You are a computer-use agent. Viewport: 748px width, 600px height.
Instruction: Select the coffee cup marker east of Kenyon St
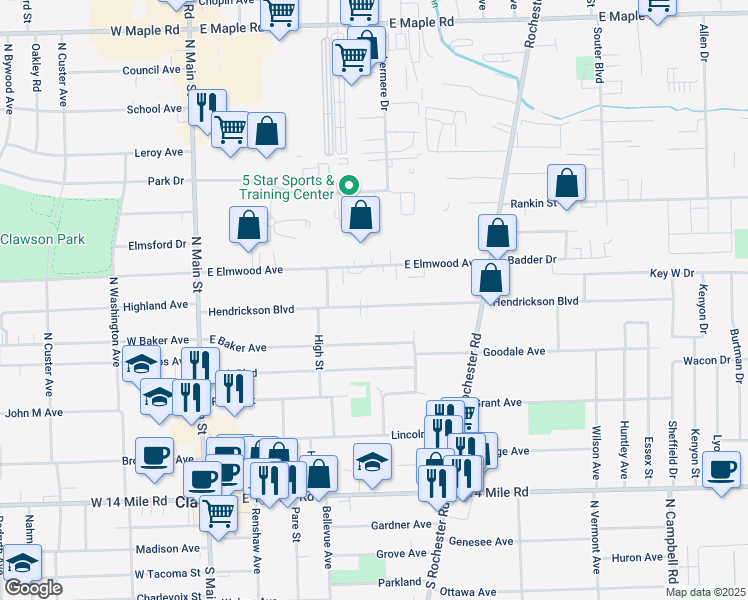[x=722, y=474]
